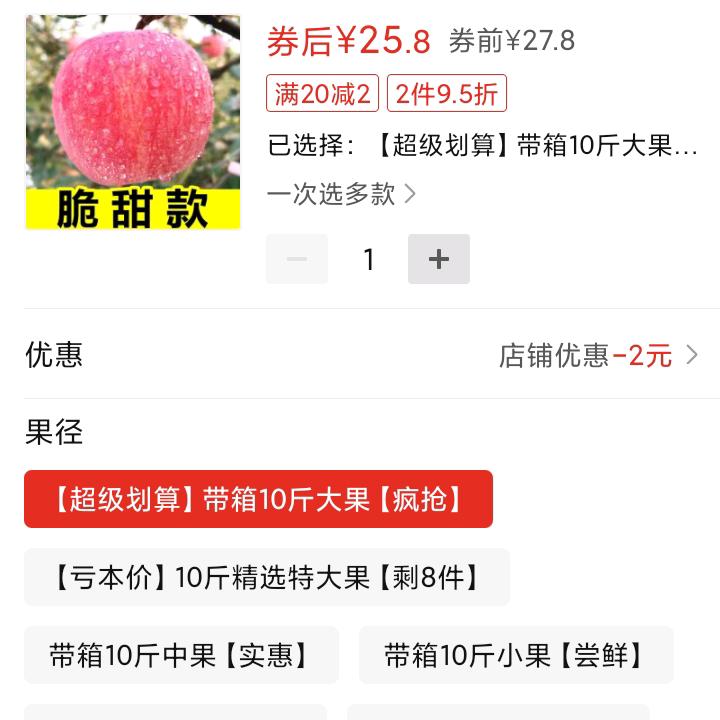Image resolution: width=720 pixels, height=720 pixels.
Task: Open the apple product image preview
Action: (x=132, y=122)
